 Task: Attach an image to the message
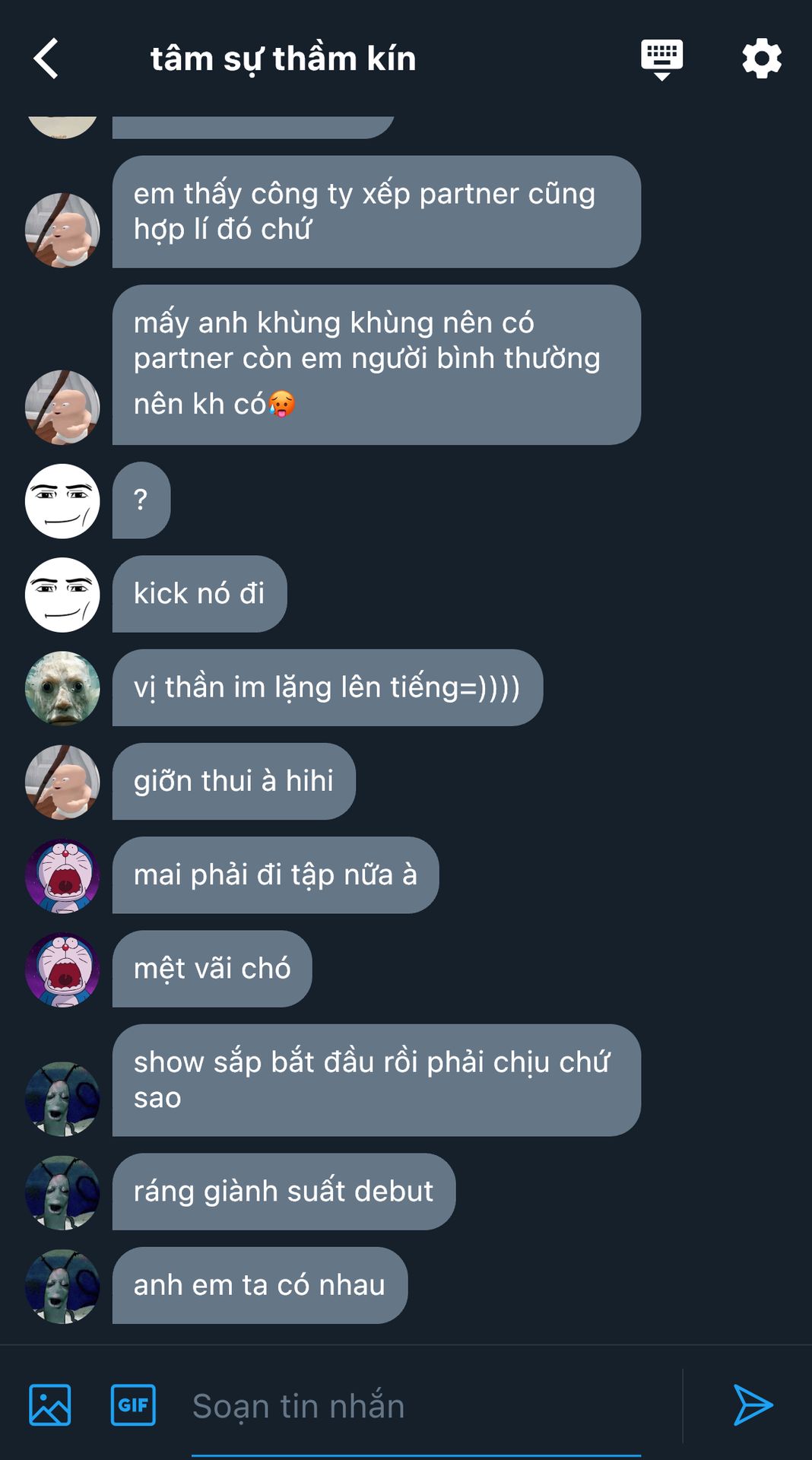click(50, 1404)
